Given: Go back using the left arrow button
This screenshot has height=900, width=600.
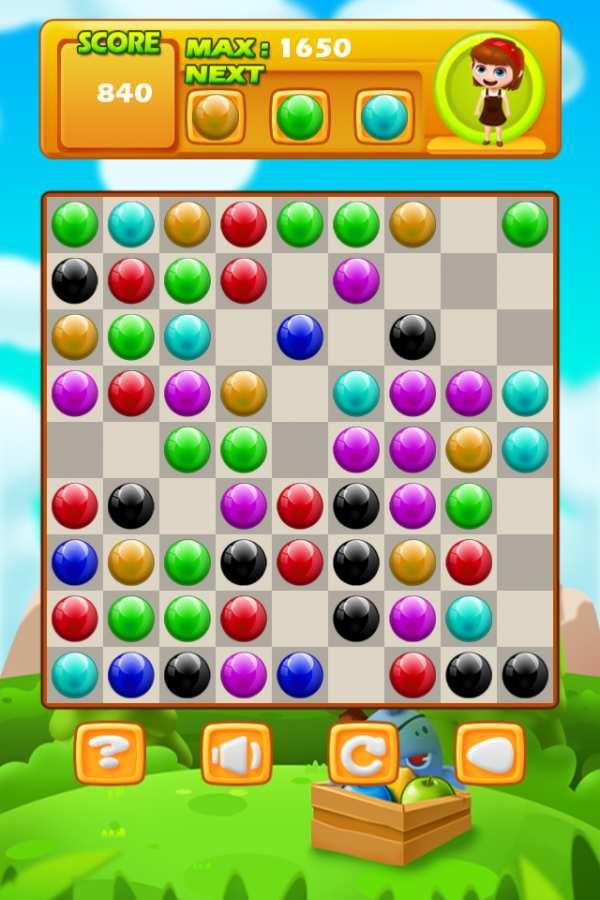Looking at the screenshot, I should click(x=490, y=753).
